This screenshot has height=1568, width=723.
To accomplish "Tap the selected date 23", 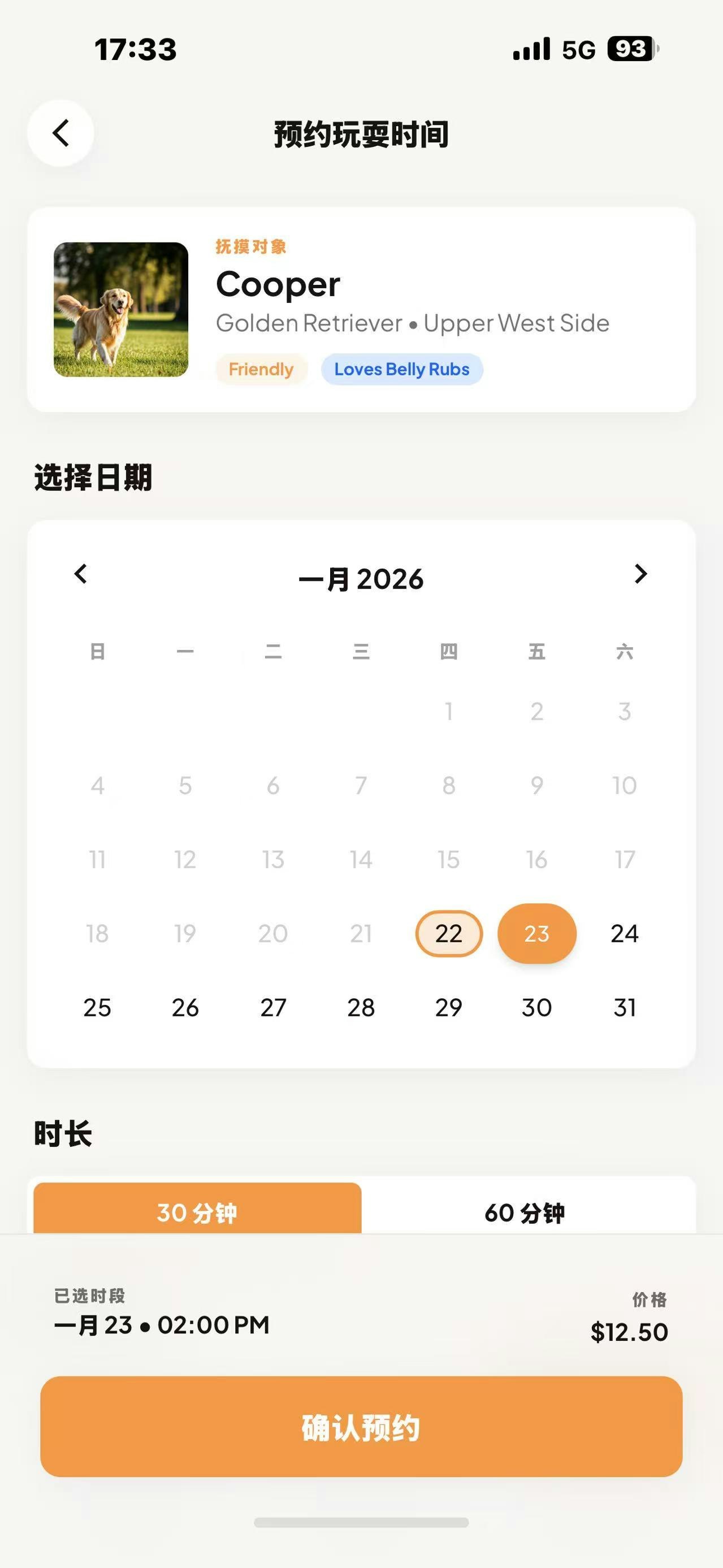I will [536, 933].
